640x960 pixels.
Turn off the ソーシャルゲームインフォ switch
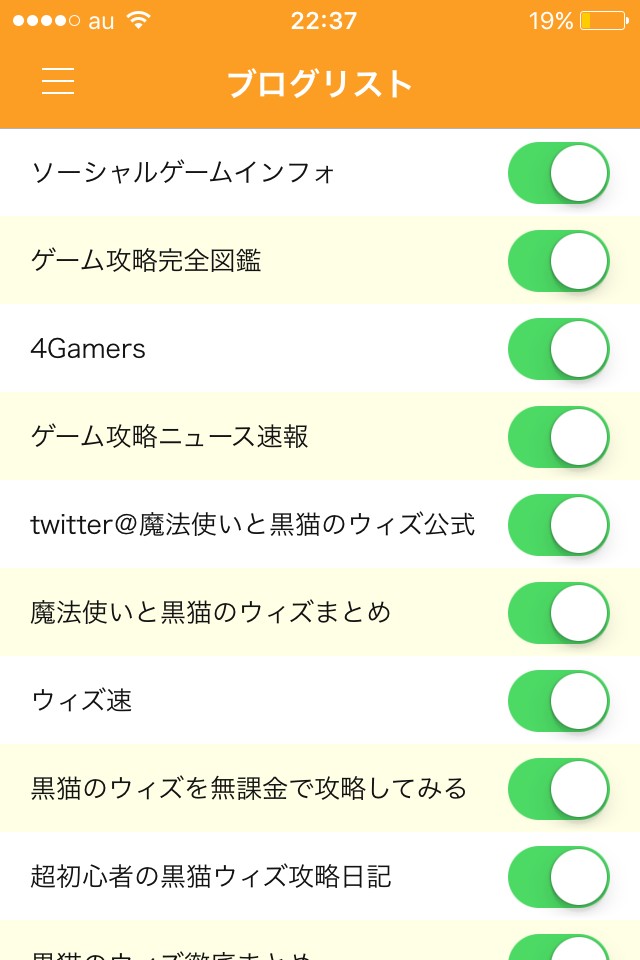coord(559,173)
